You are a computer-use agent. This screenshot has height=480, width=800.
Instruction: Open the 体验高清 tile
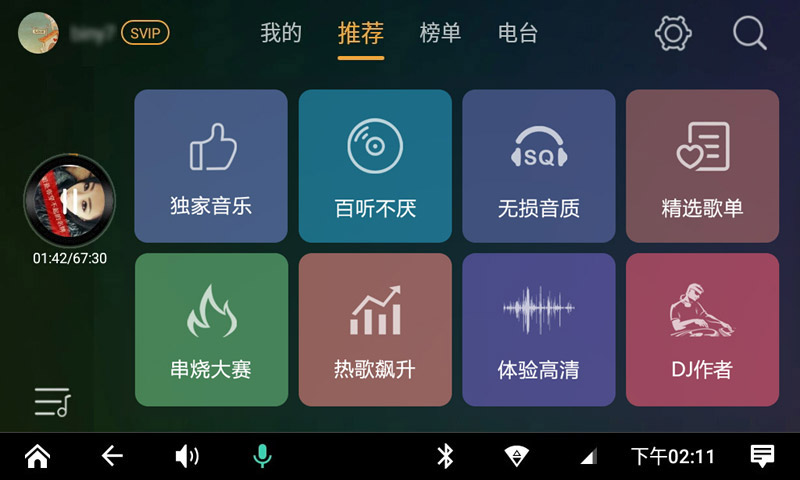[539, 330]
